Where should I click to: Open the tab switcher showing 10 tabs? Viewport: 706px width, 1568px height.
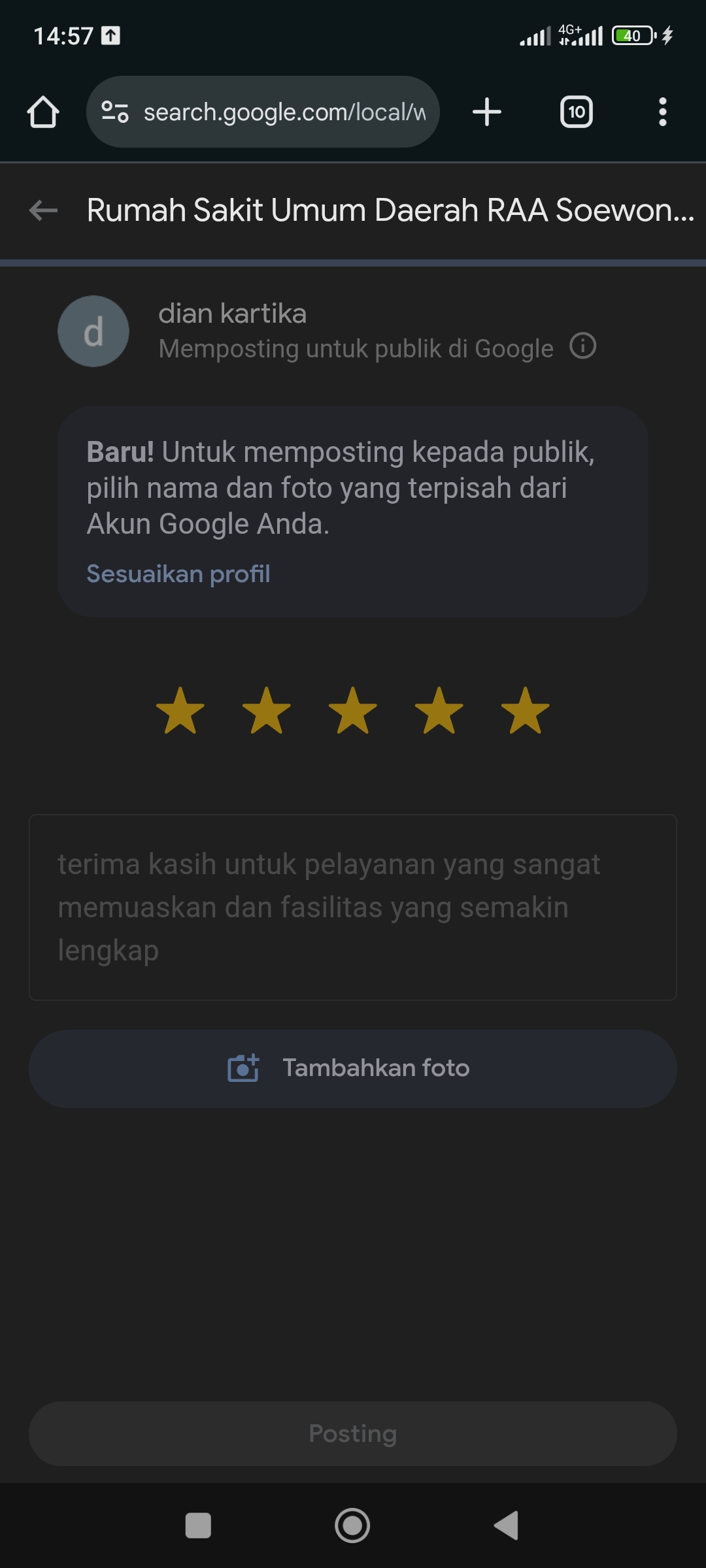point(576,112)
